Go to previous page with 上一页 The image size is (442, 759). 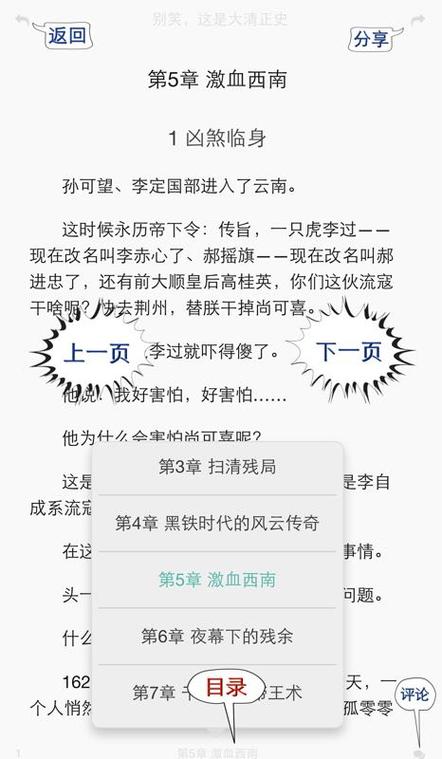[x=96, y=352]
